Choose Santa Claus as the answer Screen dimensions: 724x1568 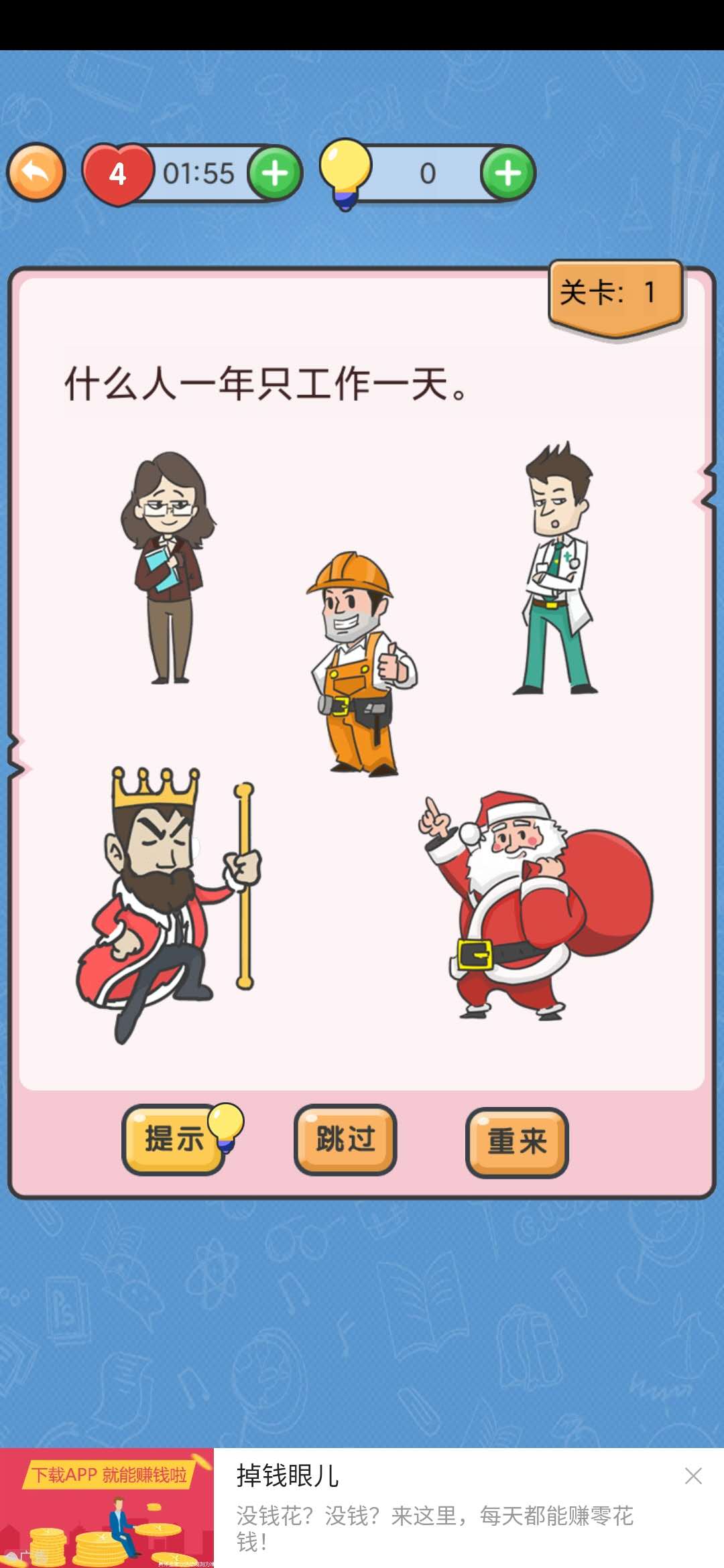530,905
